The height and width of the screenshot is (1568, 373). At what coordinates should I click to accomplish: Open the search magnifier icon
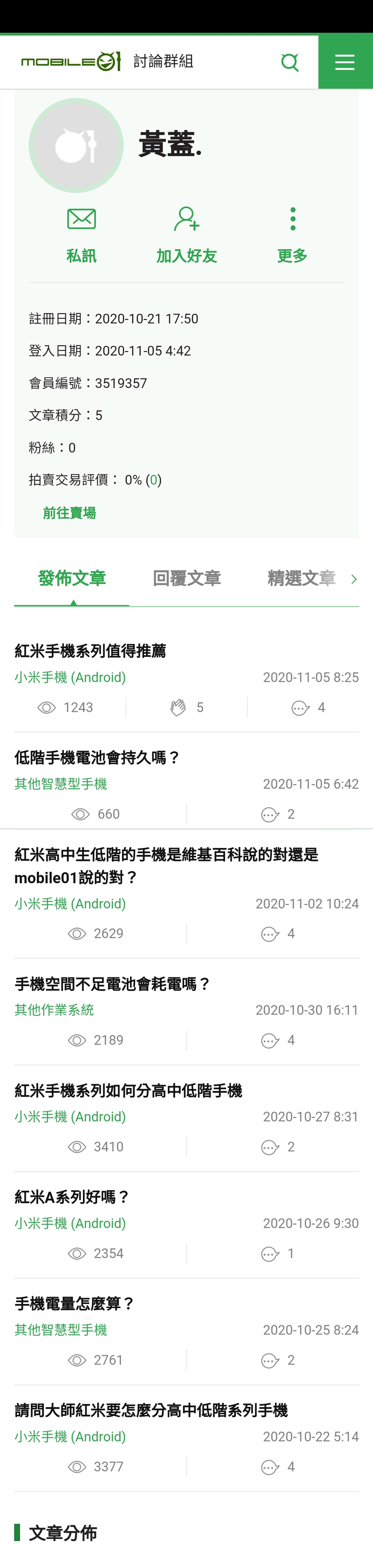290,62
